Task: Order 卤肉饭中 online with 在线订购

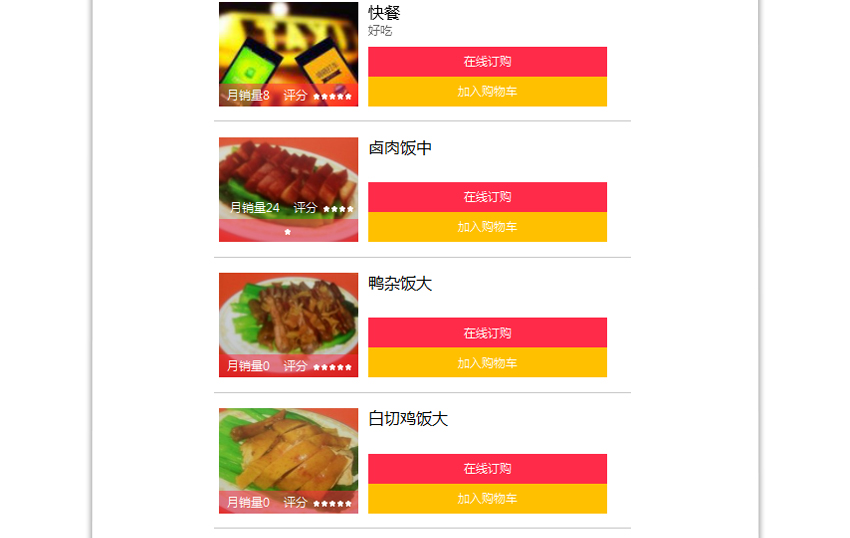Action: point(487,197)
